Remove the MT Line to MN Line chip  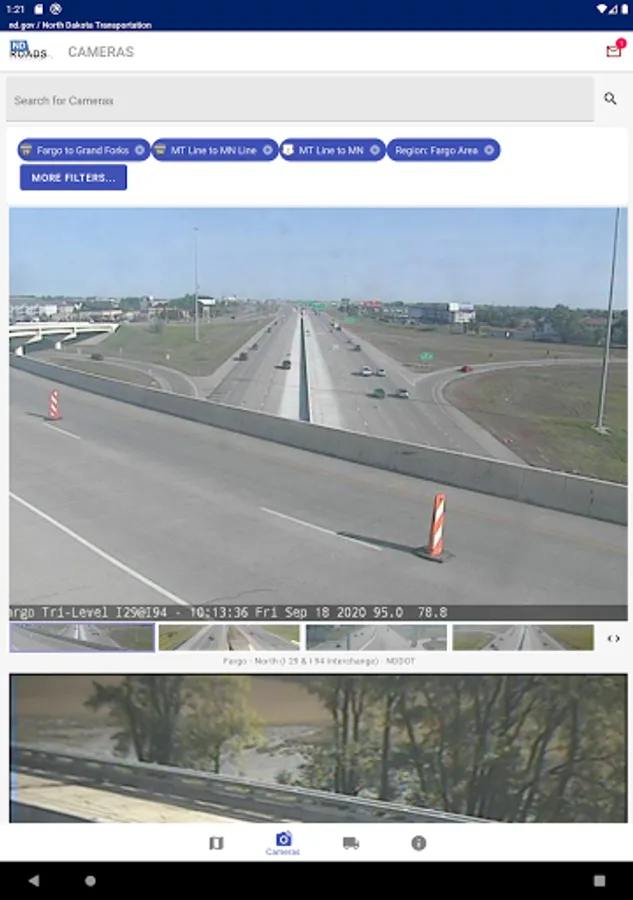pos(267,150)
